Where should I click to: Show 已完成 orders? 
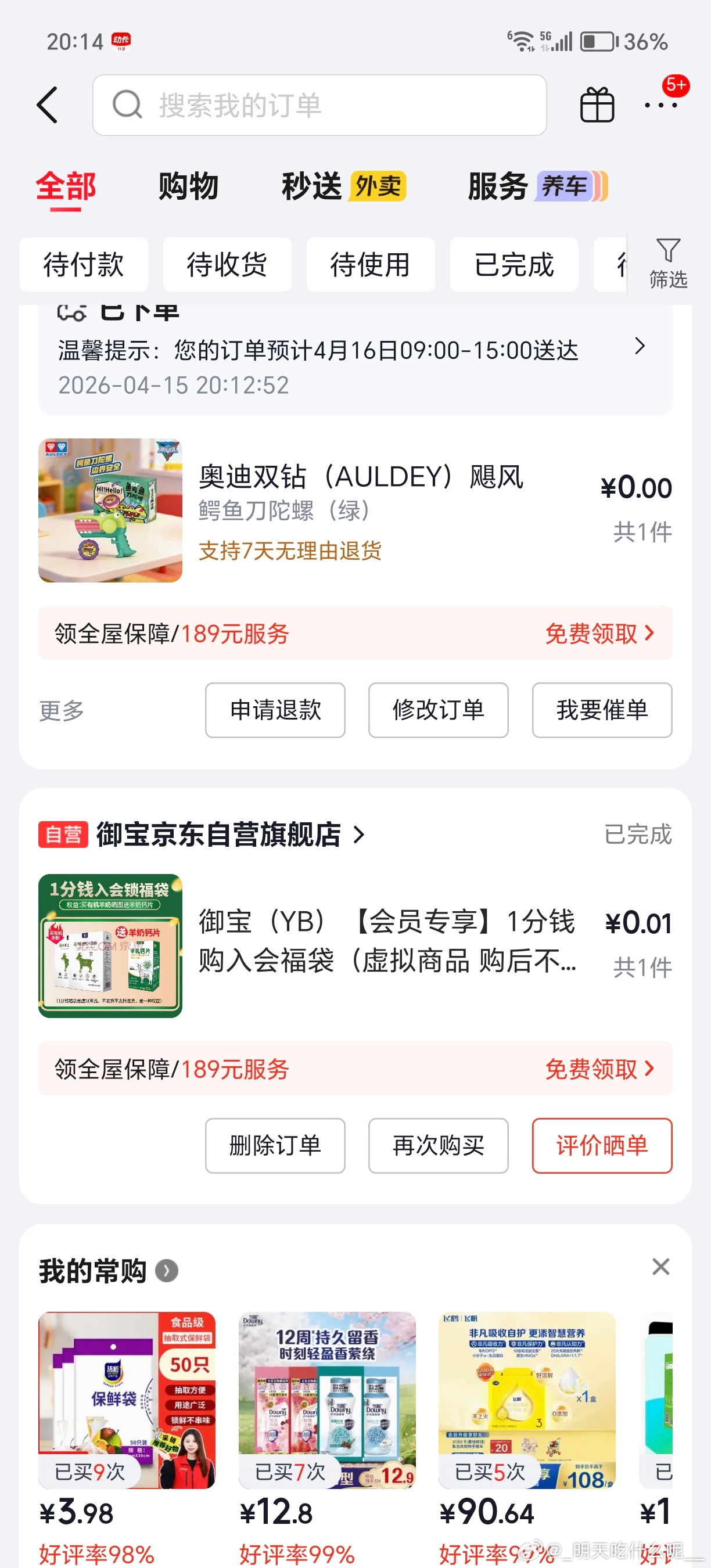point(513,265)
